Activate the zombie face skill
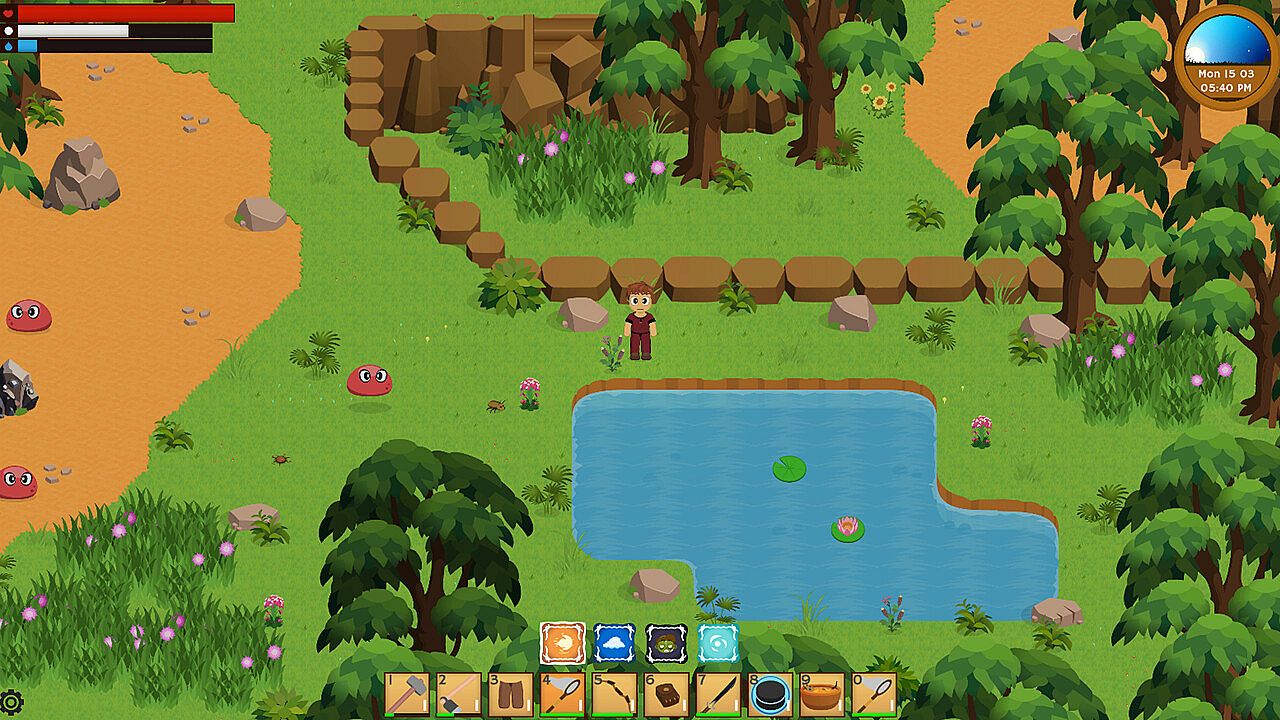 (x=666, y=643)
